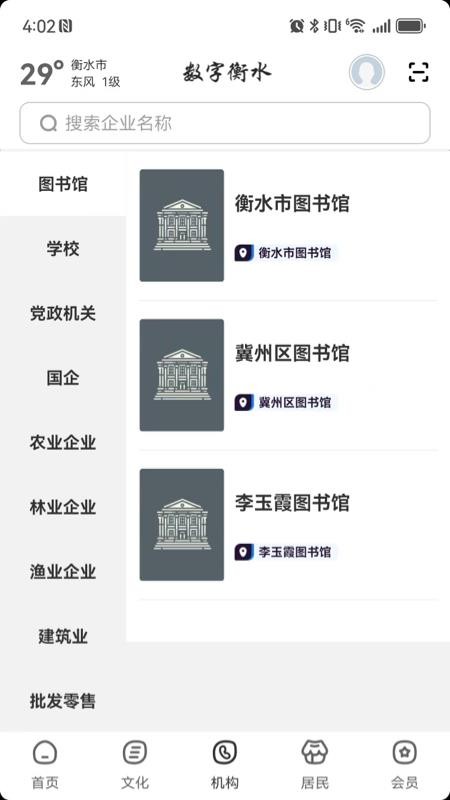The width and height of the screenshot is (450, 800).
Task: Tap the 图书馆 category
Action: click(63, 184)
